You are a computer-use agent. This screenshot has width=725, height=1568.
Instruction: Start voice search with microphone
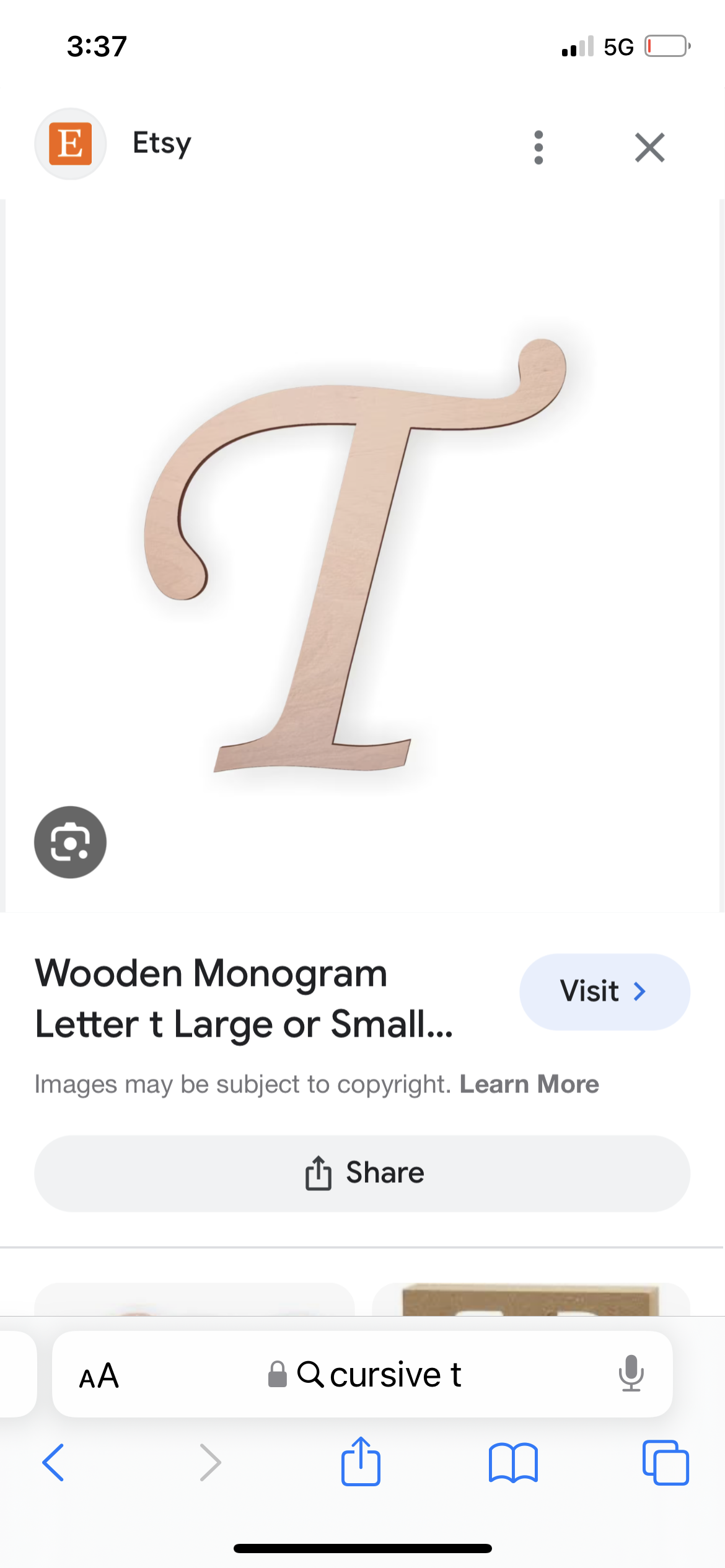click(631, 1374)
